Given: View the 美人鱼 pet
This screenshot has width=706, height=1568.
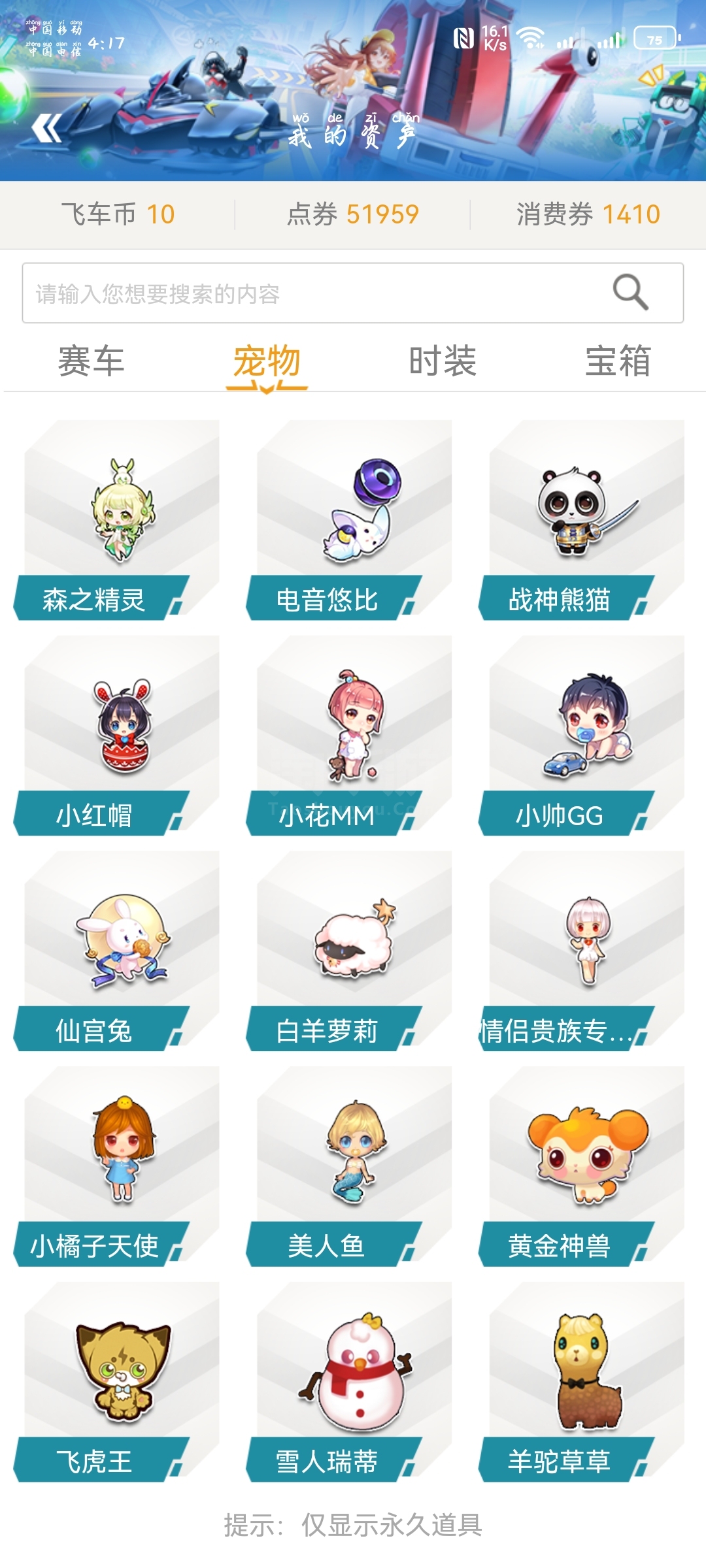Looking at the screenshot, I should [349, 1166].
